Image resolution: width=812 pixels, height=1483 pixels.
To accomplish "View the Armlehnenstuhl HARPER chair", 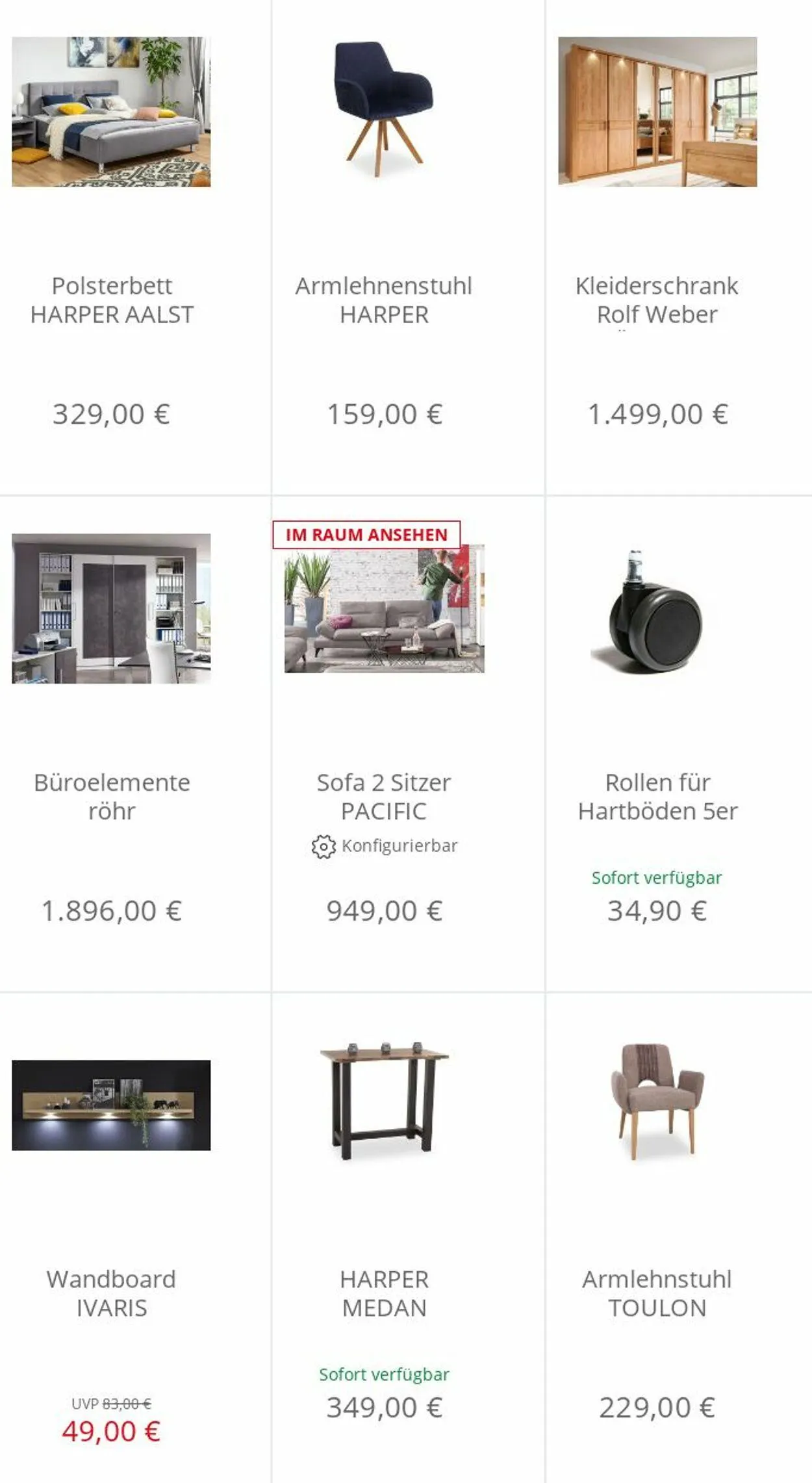I will pos(384,247).
